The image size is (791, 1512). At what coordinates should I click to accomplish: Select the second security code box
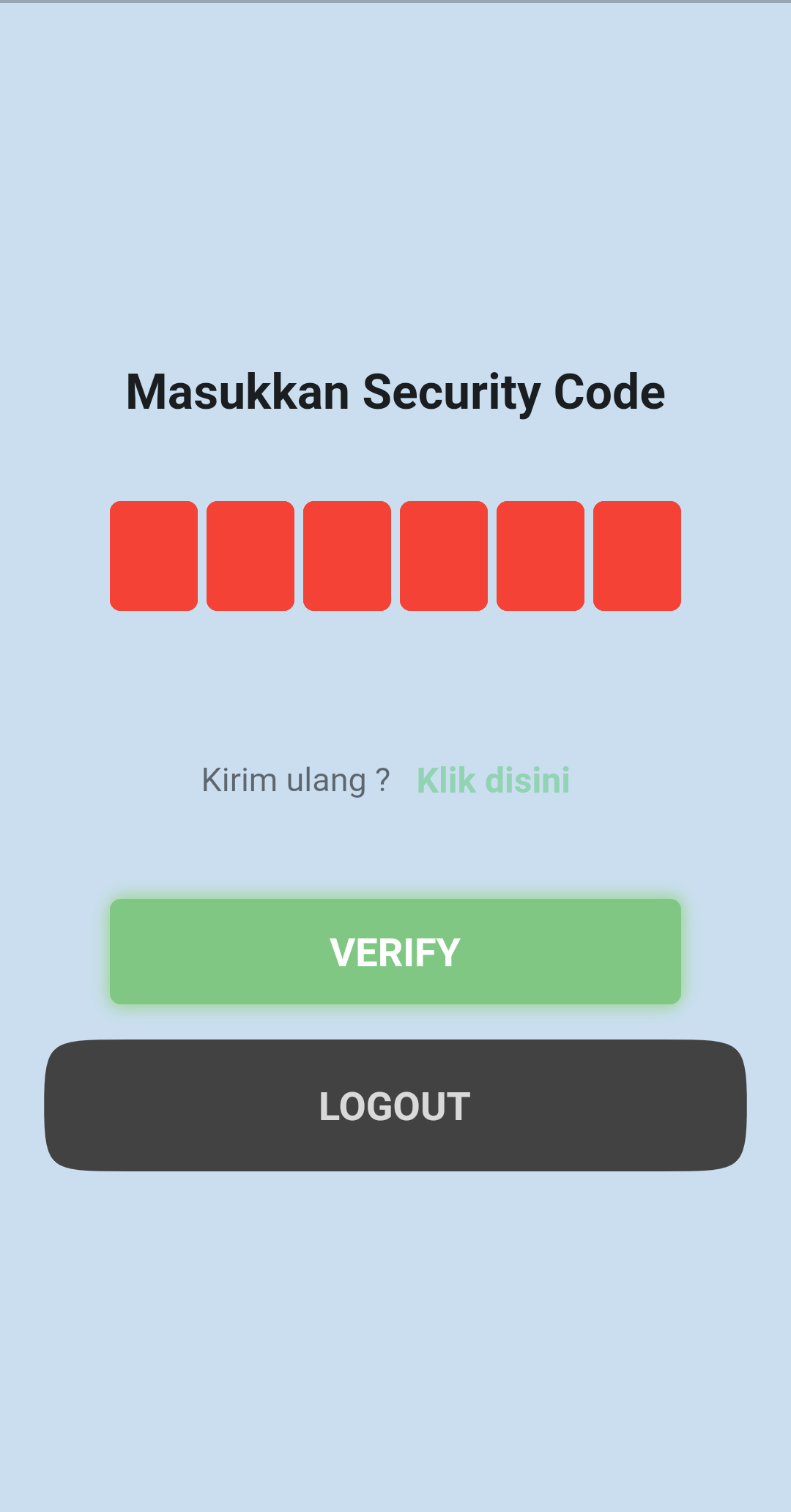[250, 556]
